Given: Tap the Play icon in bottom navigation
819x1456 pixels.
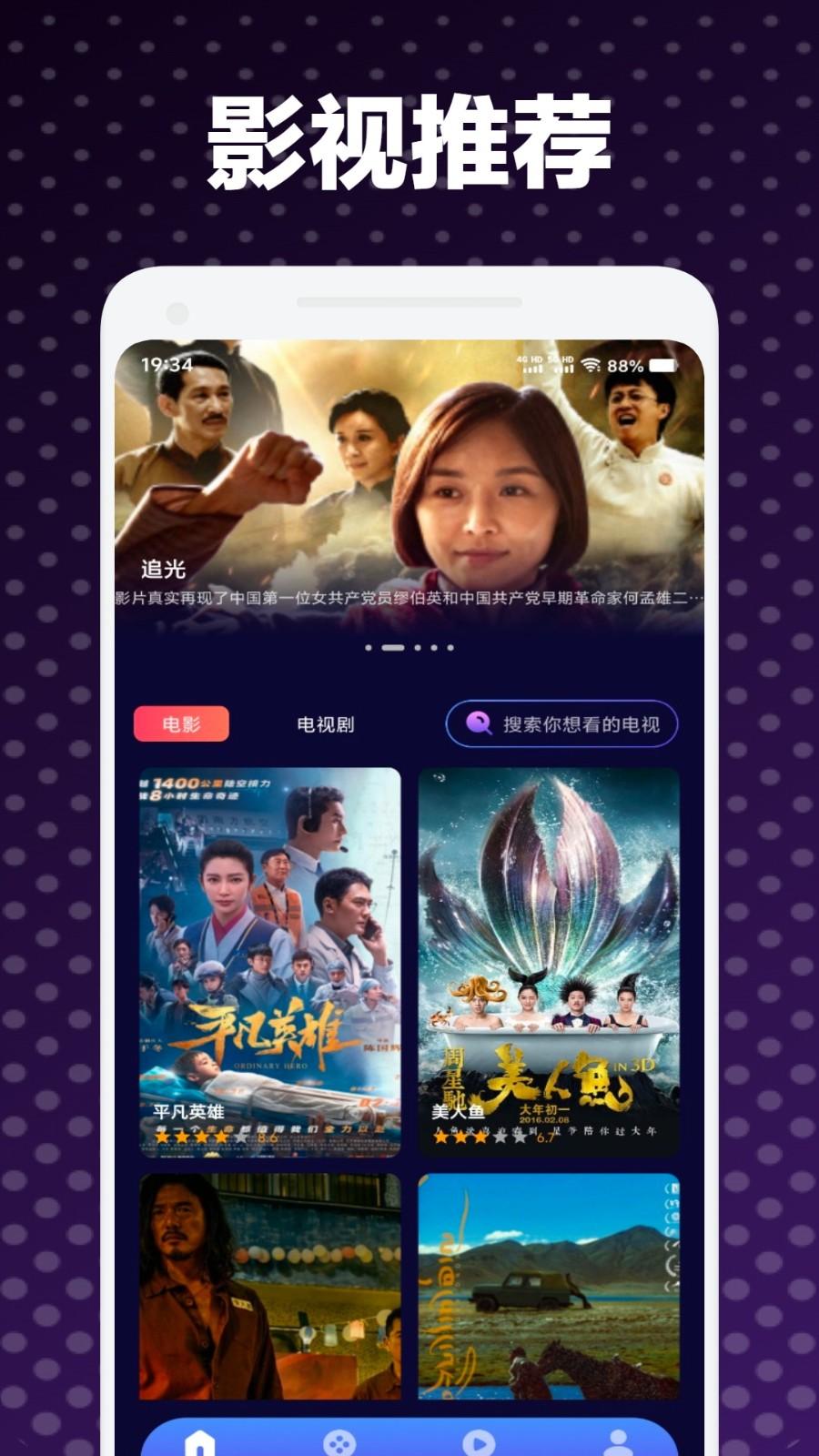Looking at the screenshot, I should [478, 1442].
